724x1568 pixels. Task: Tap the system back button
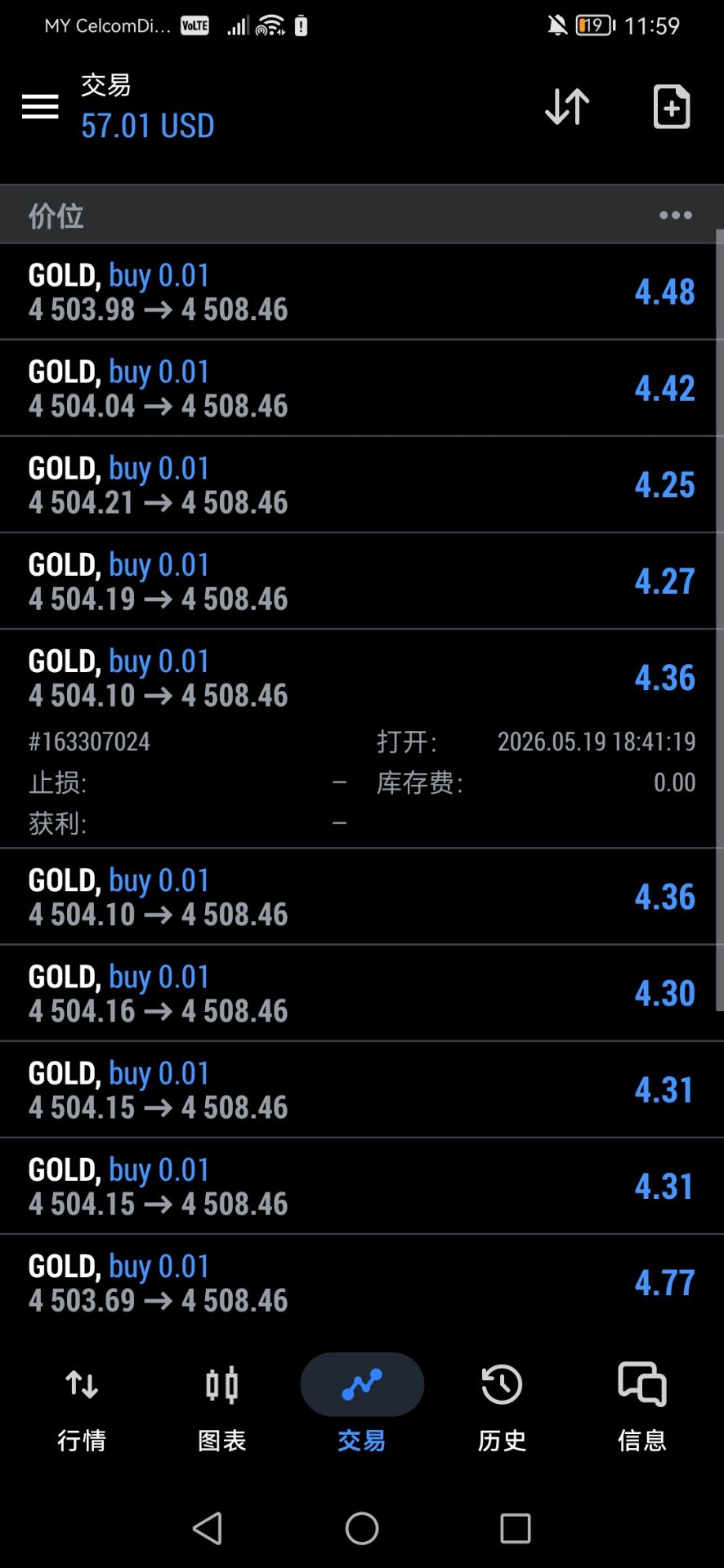[x=208, y=1528]
